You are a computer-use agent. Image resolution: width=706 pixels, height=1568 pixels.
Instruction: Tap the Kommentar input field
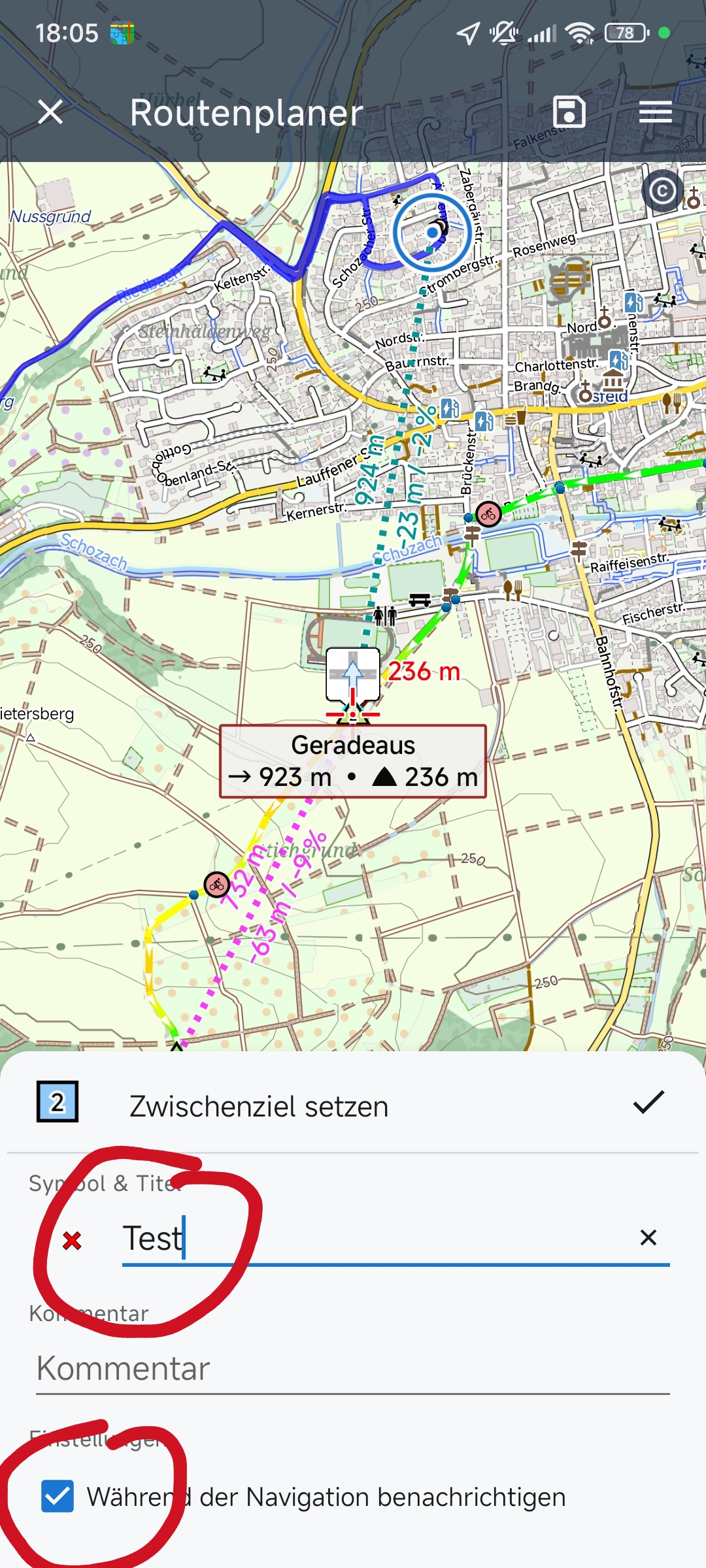(353, 1369)
